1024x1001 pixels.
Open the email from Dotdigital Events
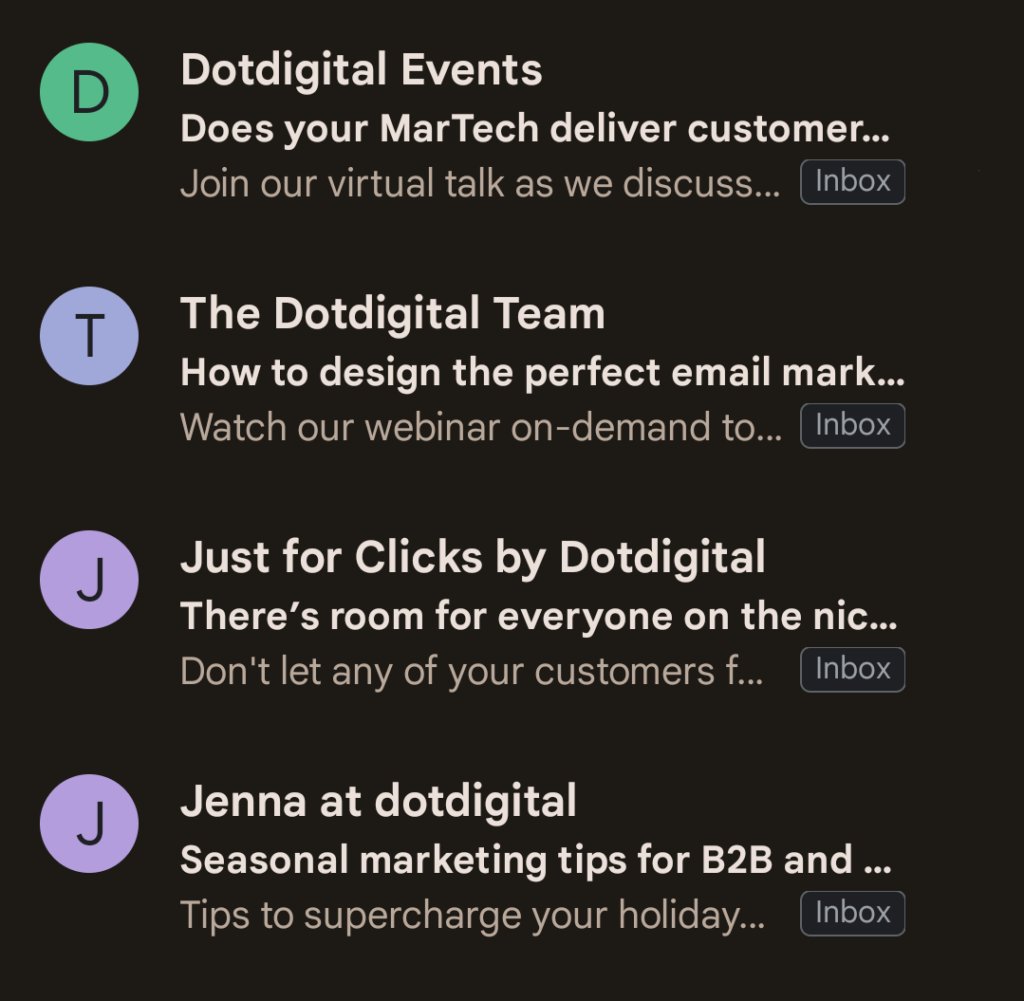[x=535, y=128]
